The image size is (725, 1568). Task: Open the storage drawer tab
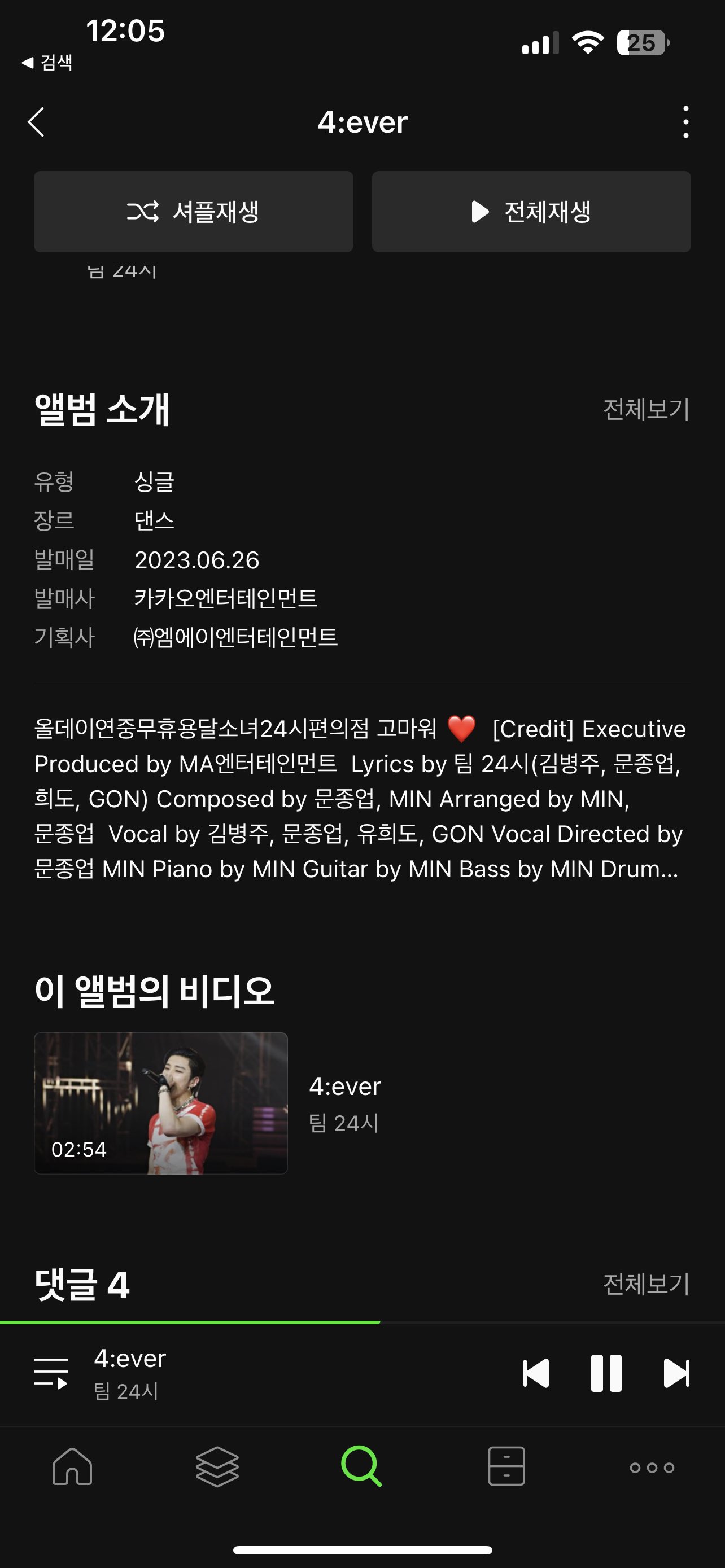click(506, 1467)
